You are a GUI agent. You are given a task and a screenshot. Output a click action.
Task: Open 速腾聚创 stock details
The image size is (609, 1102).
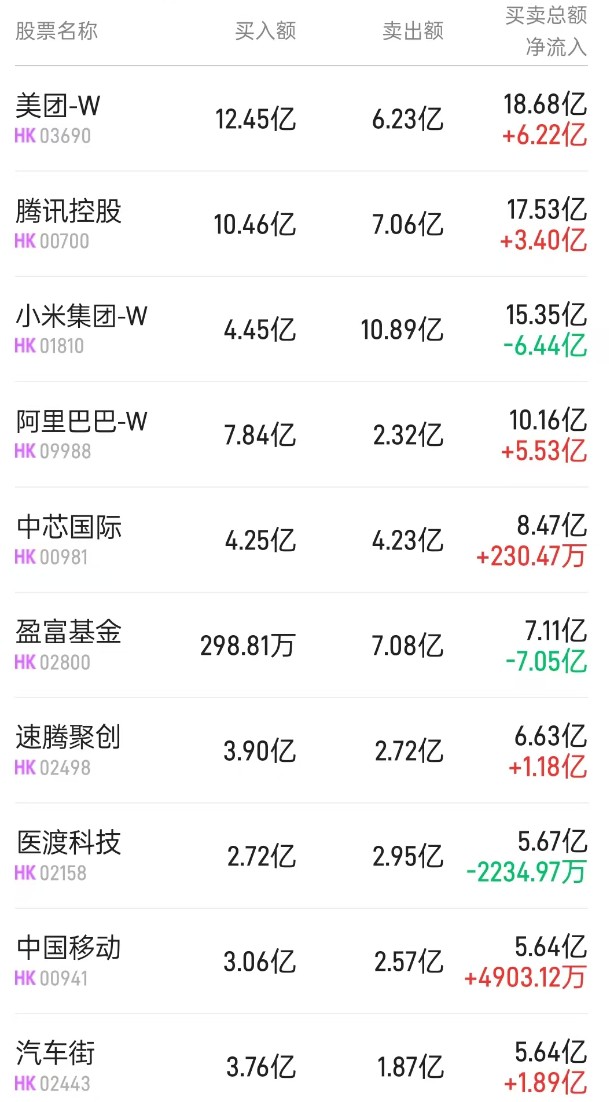coord(301,751)
